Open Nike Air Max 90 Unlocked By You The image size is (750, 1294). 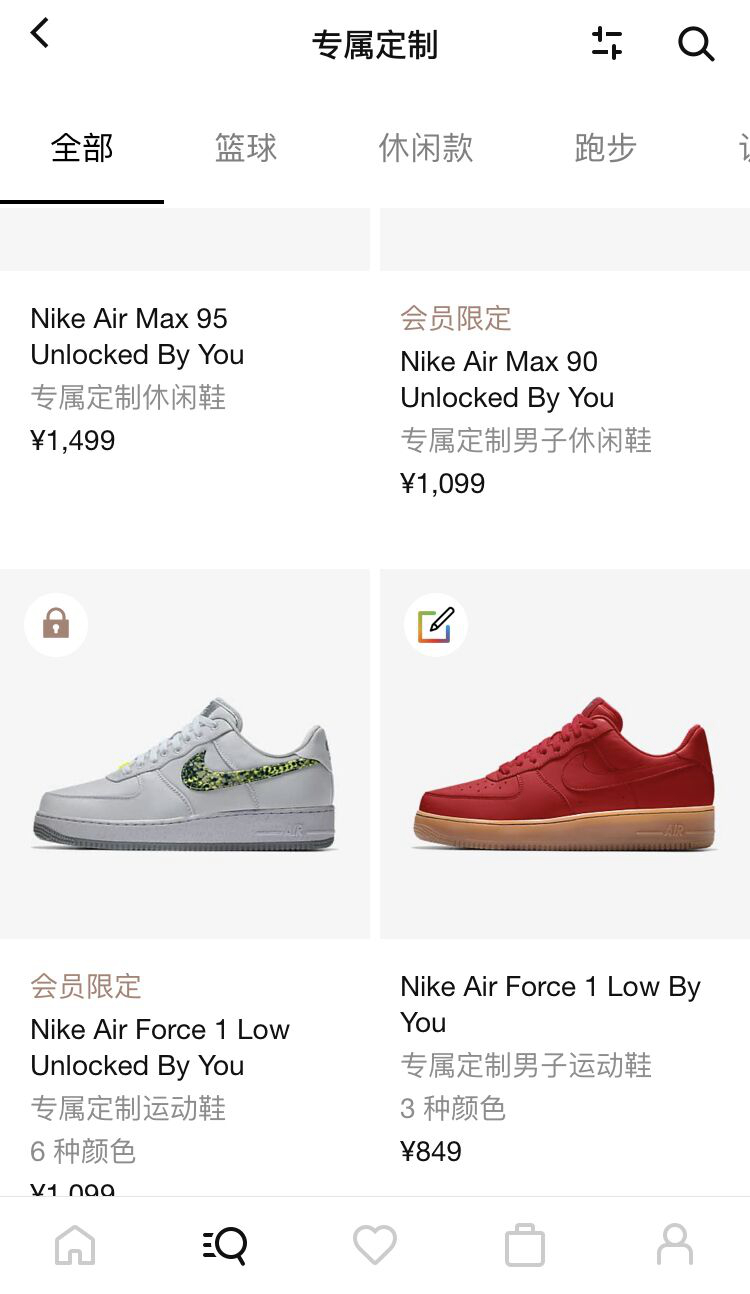507,380
